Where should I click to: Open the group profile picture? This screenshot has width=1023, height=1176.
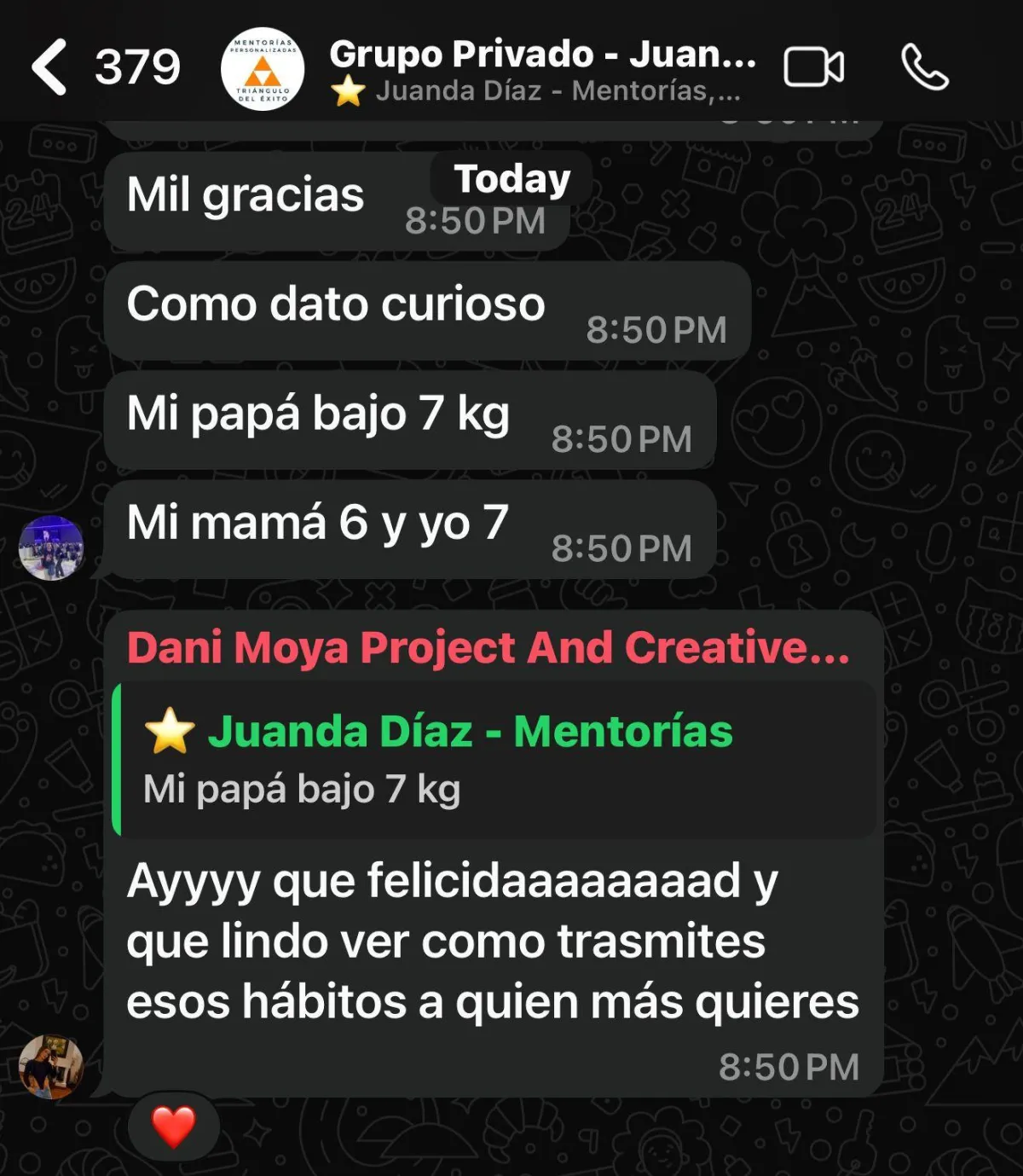coord(262,70)
